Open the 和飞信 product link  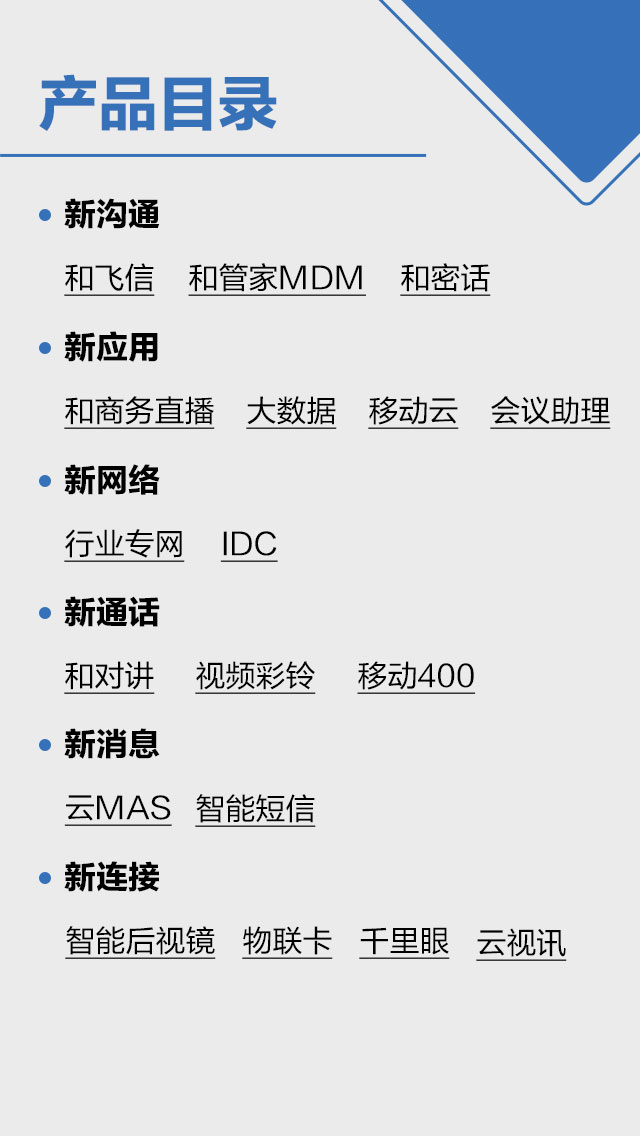(109, 278)
